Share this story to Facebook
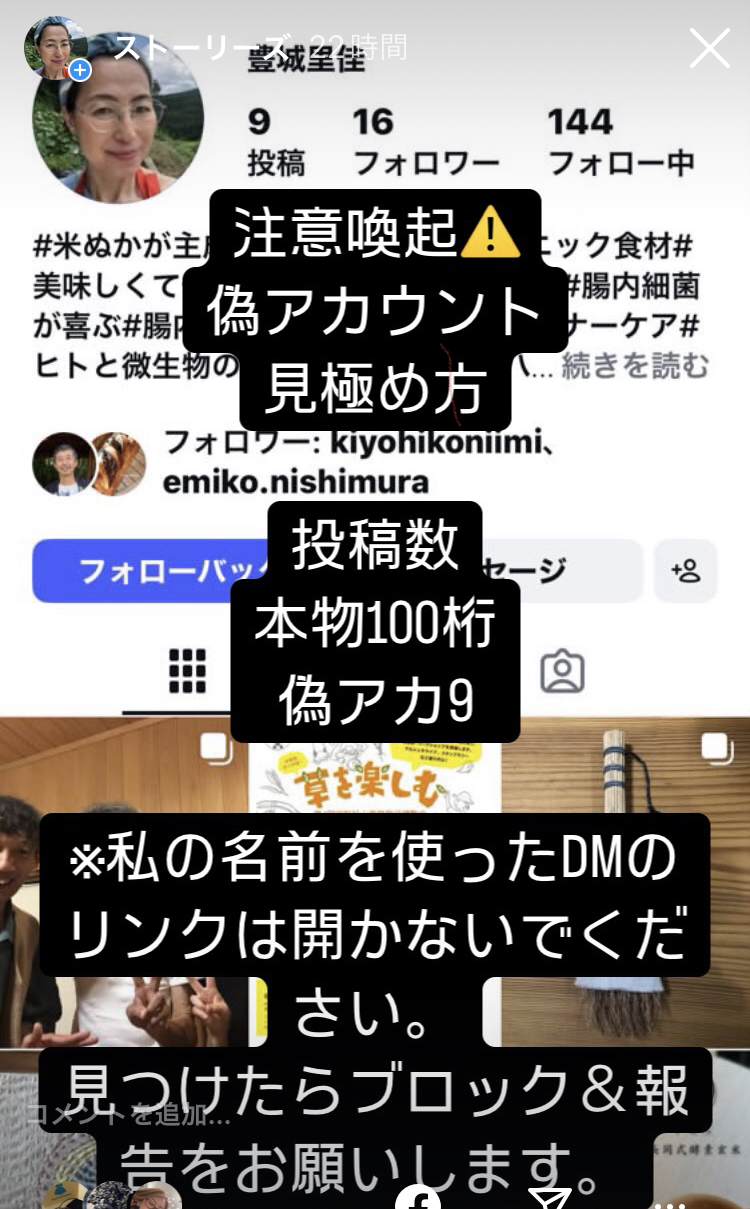This screenshot has width=750, height=1209. tap(419, 1197)
